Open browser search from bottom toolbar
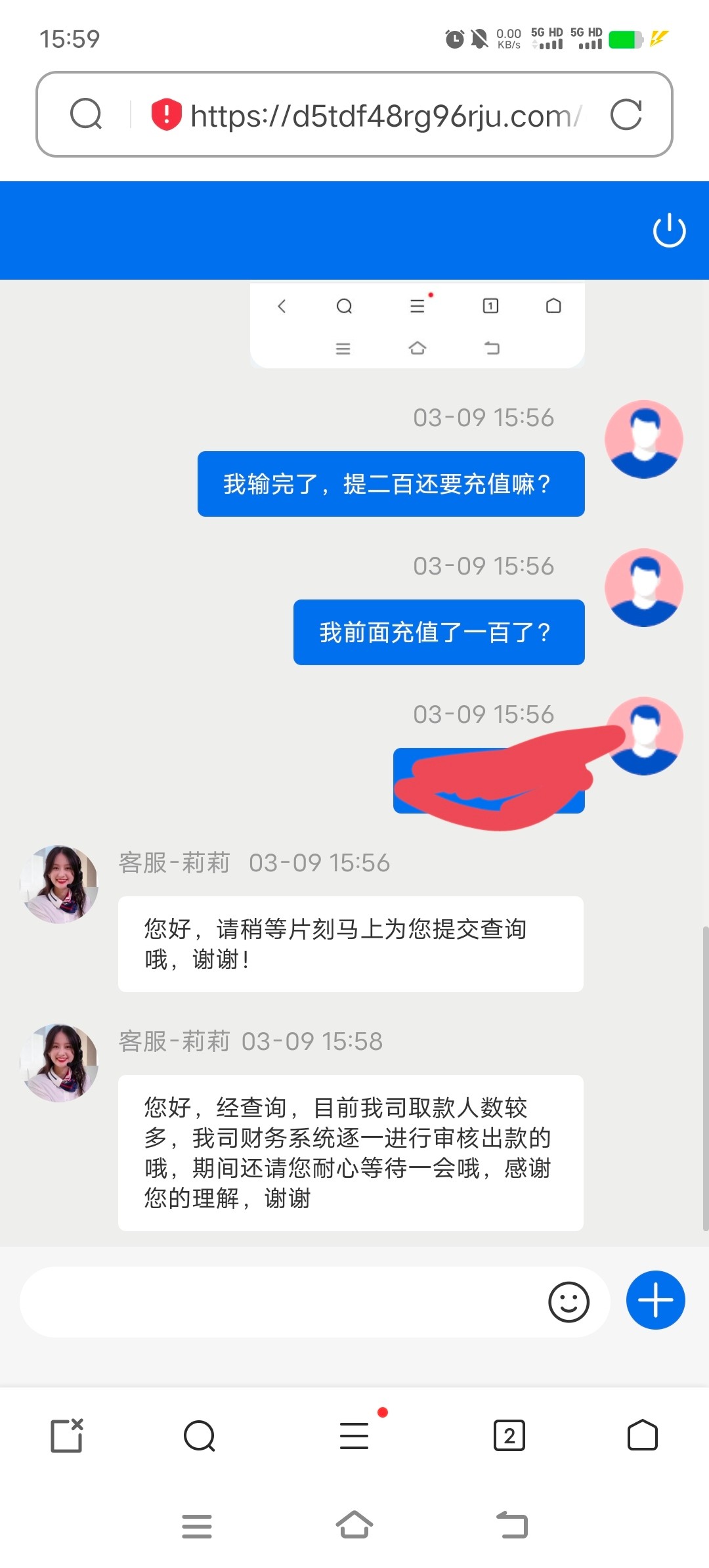 coord(200,1435)
